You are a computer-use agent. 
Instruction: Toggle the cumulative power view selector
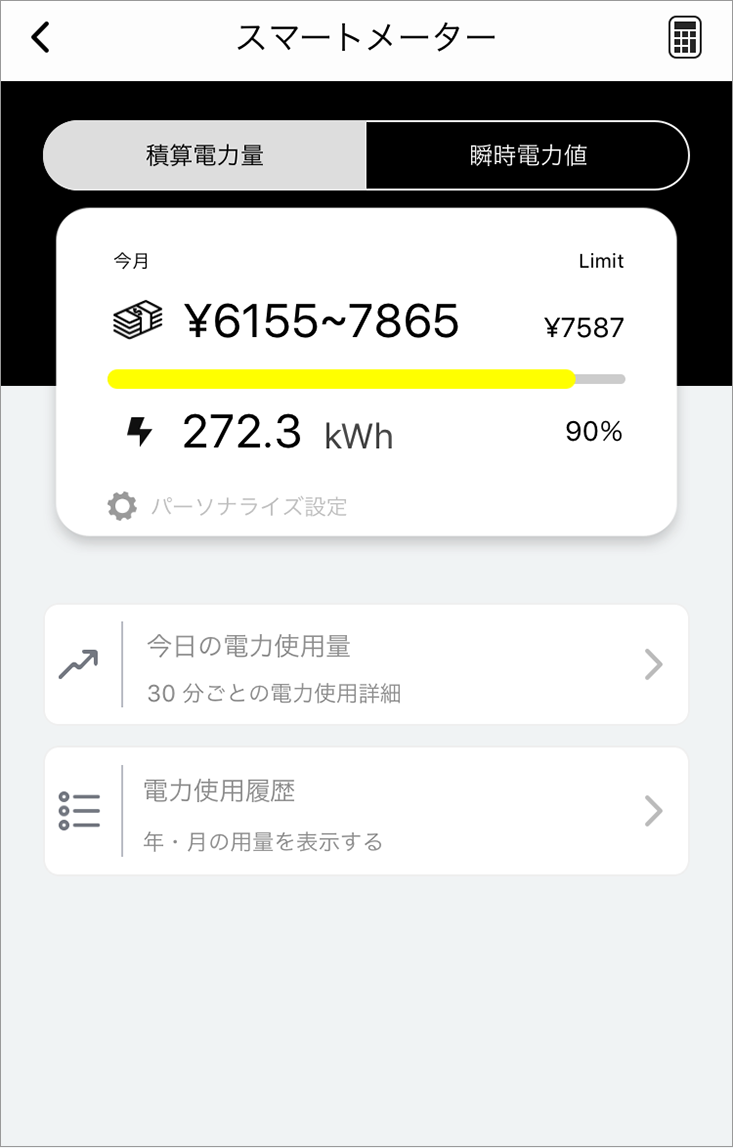point(205,155)
